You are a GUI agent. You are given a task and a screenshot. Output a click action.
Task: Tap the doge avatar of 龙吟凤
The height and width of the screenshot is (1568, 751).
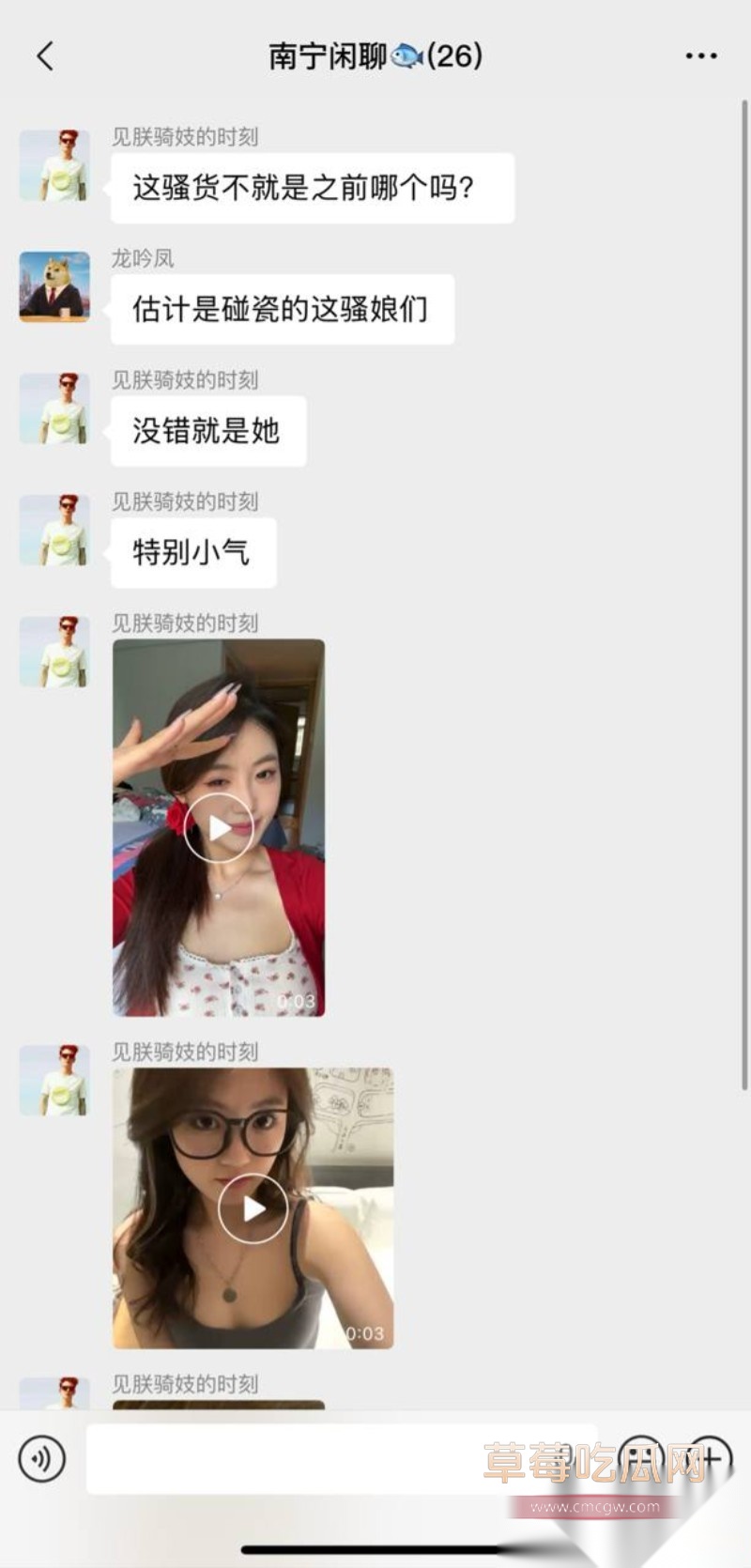pos(54,288)
